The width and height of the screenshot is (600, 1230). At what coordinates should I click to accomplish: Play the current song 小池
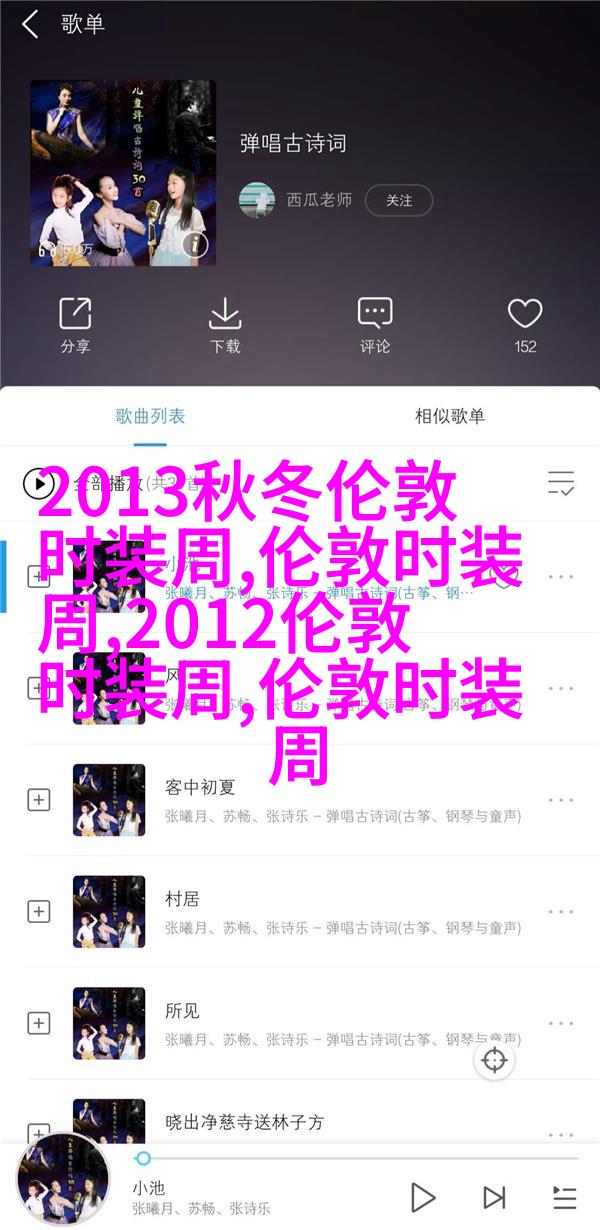coord(424,1196)
